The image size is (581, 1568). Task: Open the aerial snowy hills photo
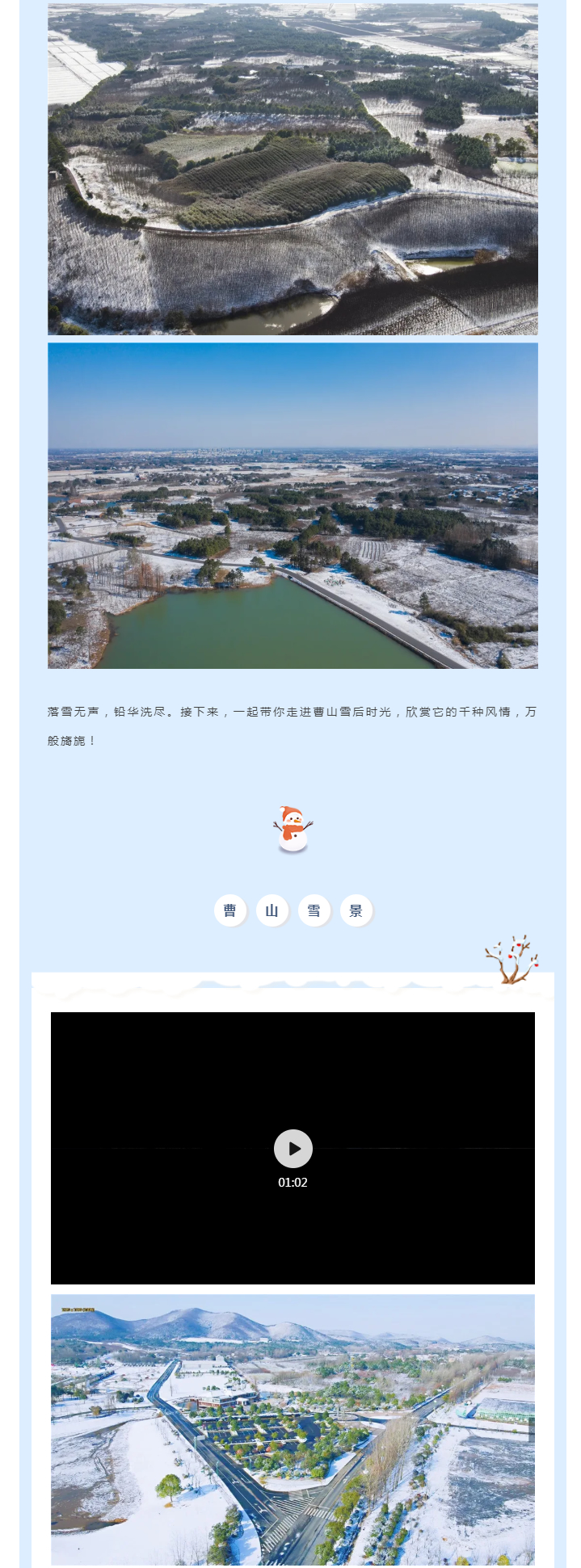point(293,170)
